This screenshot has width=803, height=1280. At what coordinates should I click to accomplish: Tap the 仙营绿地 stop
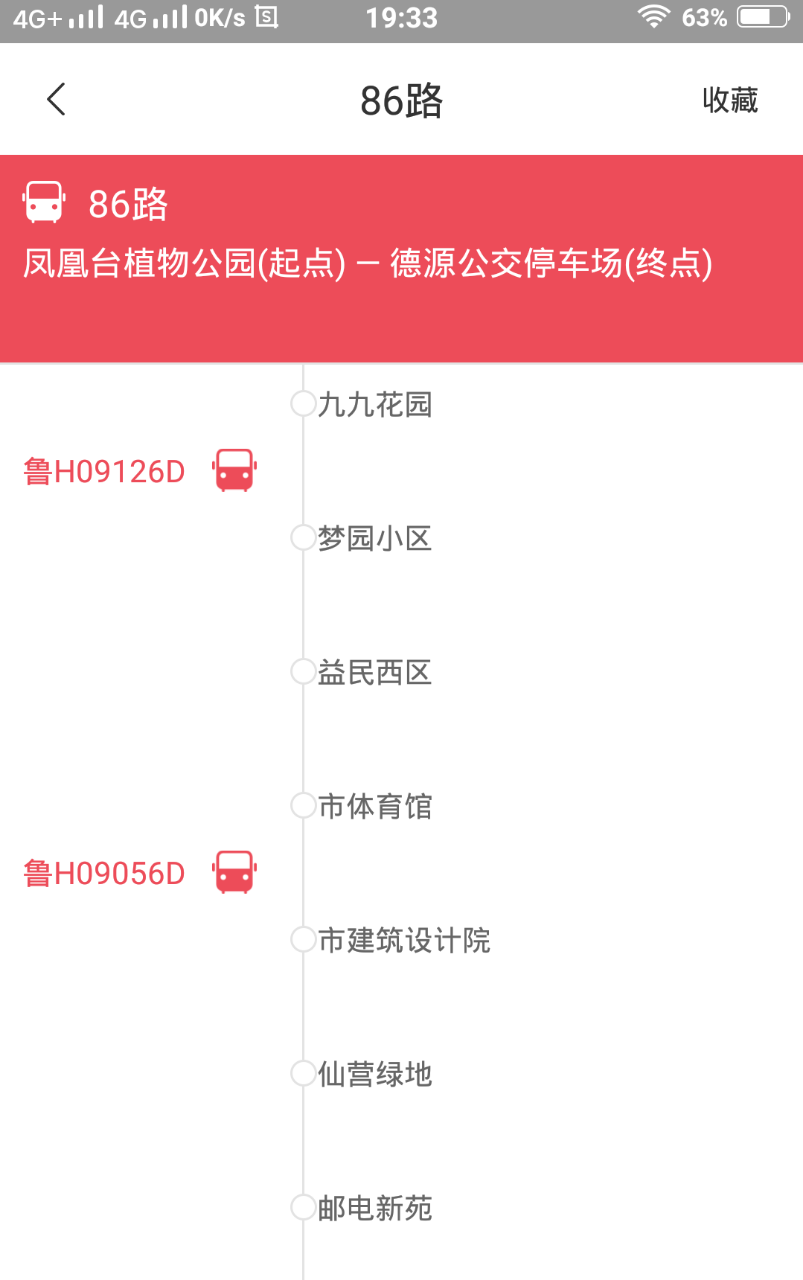click(x=374, y=1075)
